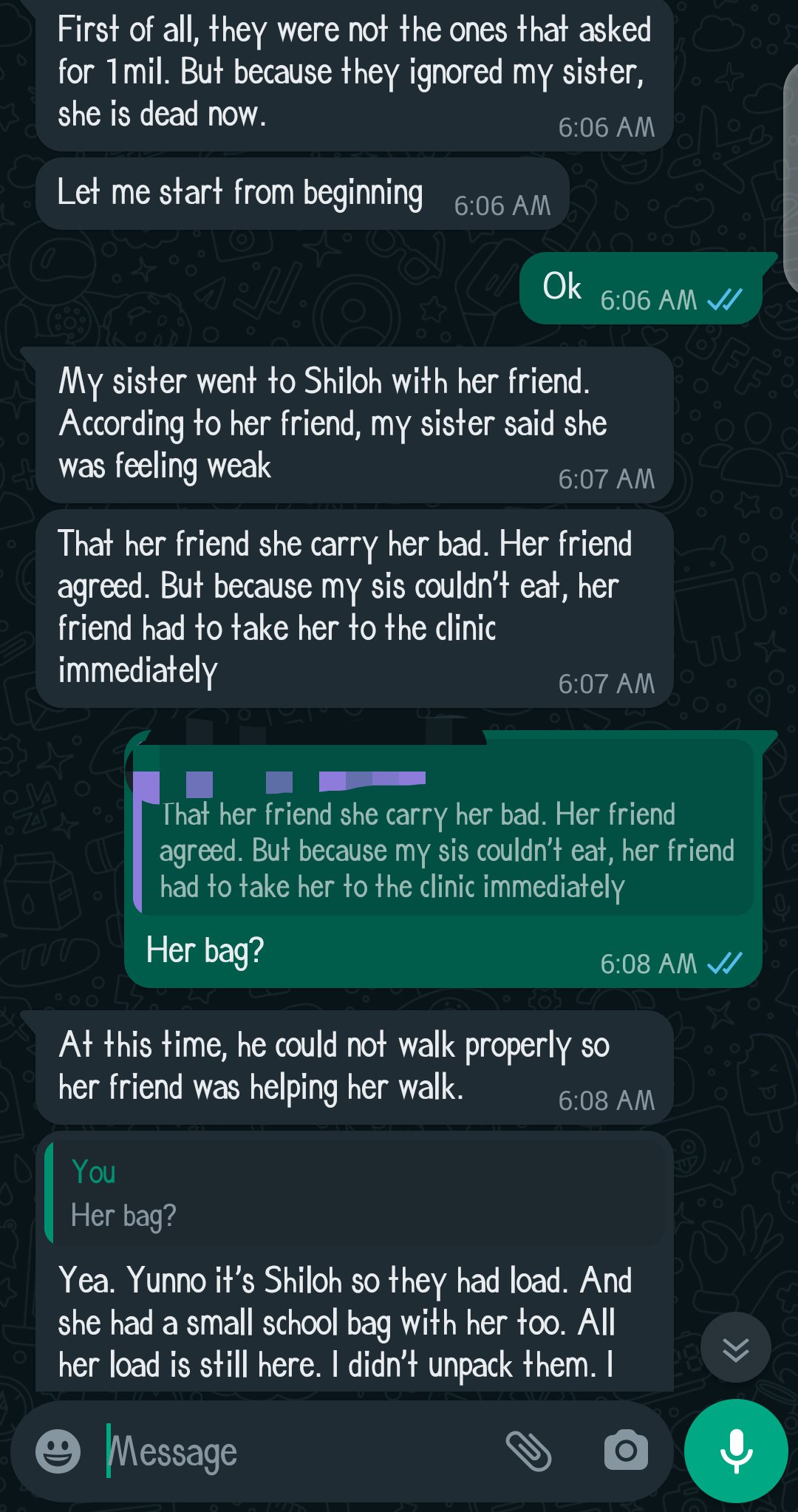This screenshot has width=798, height=1512.
Task: Jump to quoted 'Her bag?' message
Action: pos(355,1193)
